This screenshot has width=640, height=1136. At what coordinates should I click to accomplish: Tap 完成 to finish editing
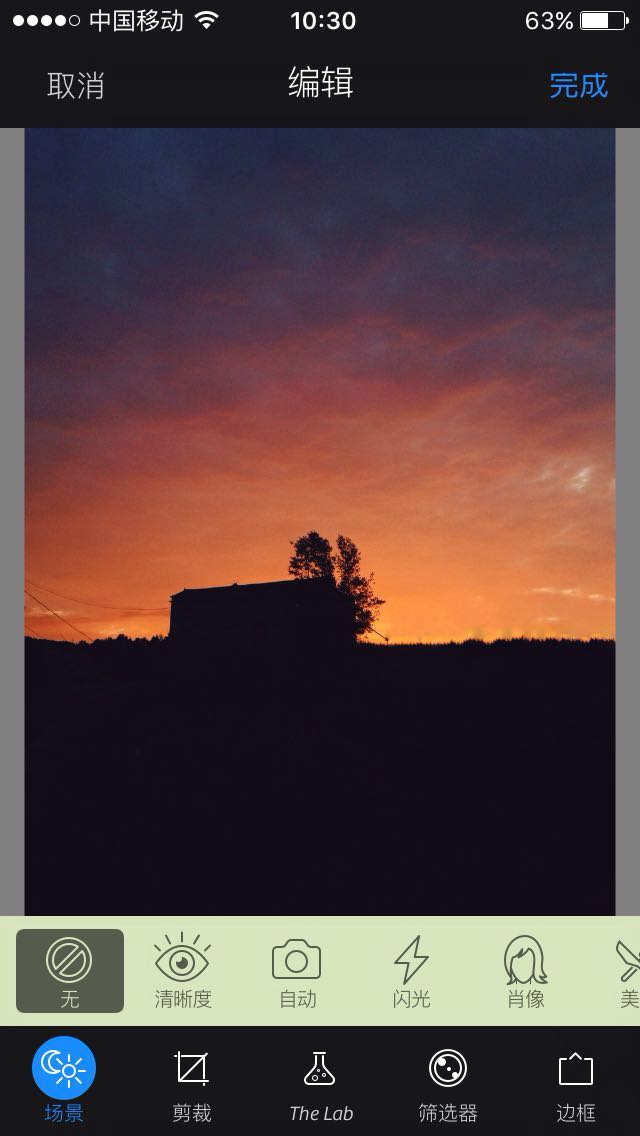point(578,85)
